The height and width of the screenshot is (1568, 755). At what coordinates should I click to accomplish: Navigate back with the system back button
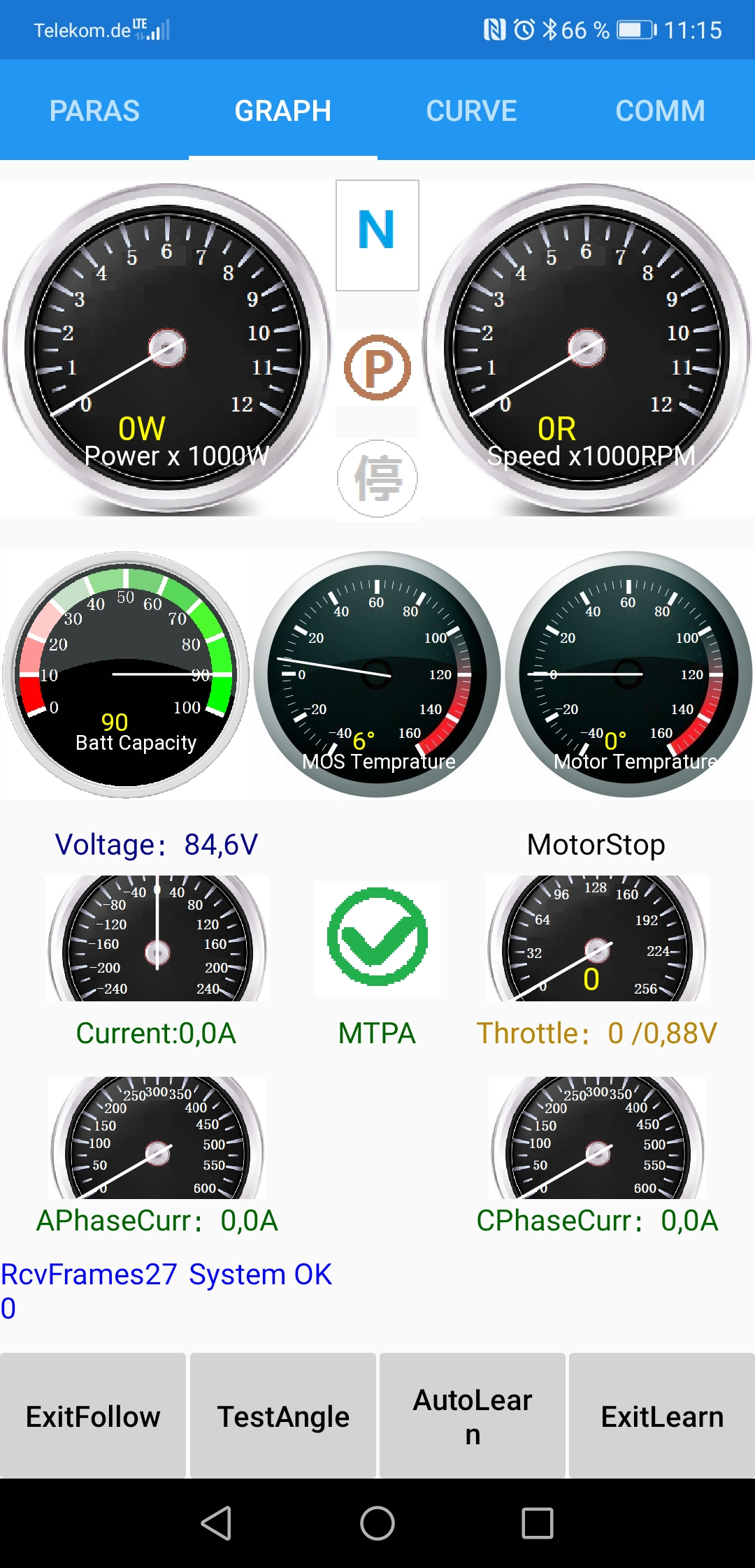point(217,1523)
